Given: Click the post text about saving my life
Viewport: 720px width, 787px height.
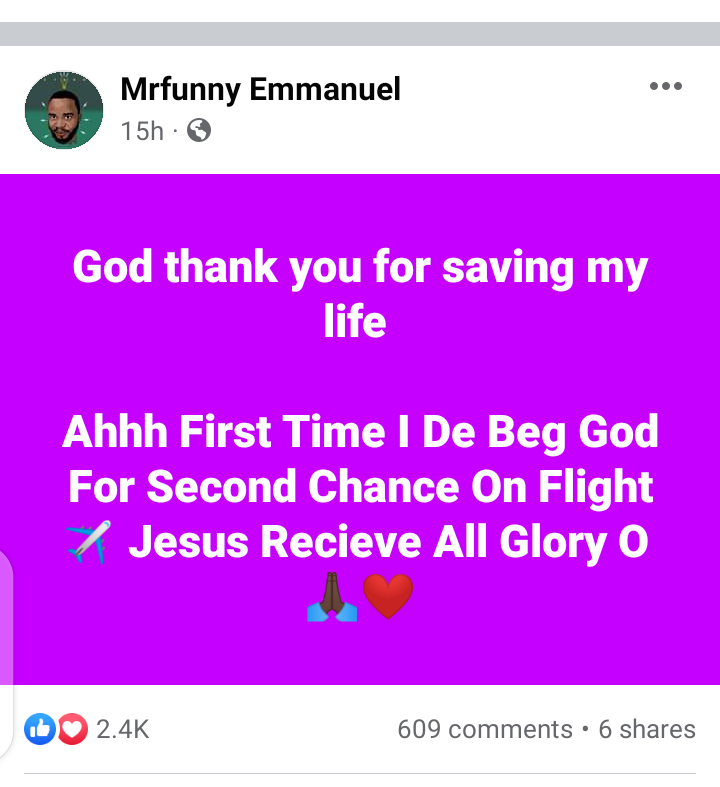Looking at the screenshot, I should (x=360, y=267).
